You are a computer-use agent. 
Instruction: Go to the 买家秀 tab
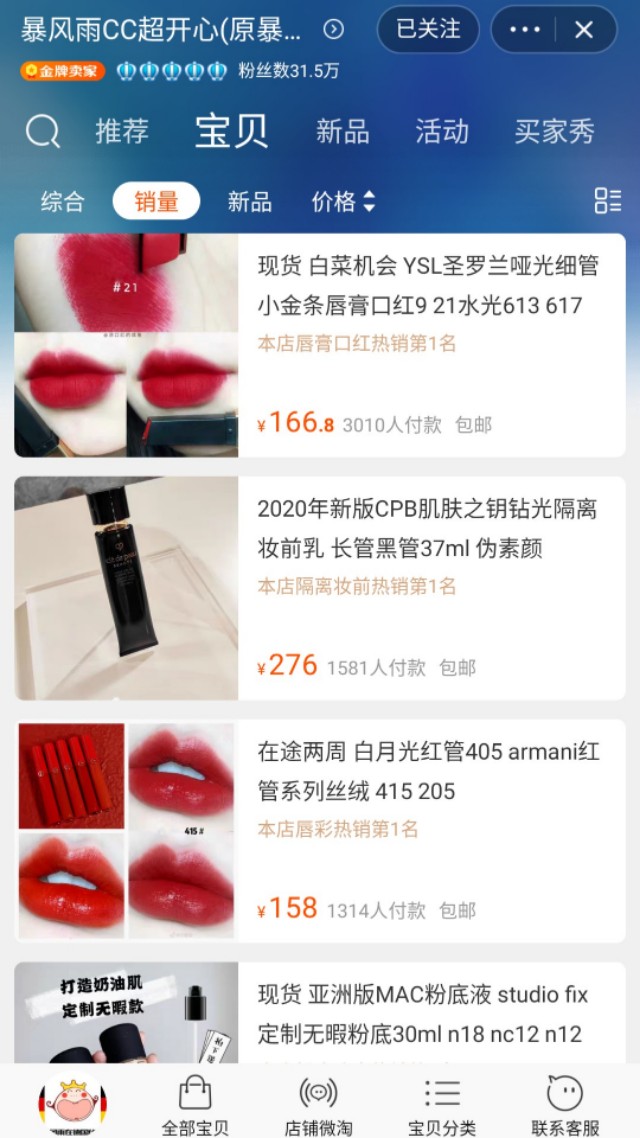pyautogui.click(x=554, y=131)
